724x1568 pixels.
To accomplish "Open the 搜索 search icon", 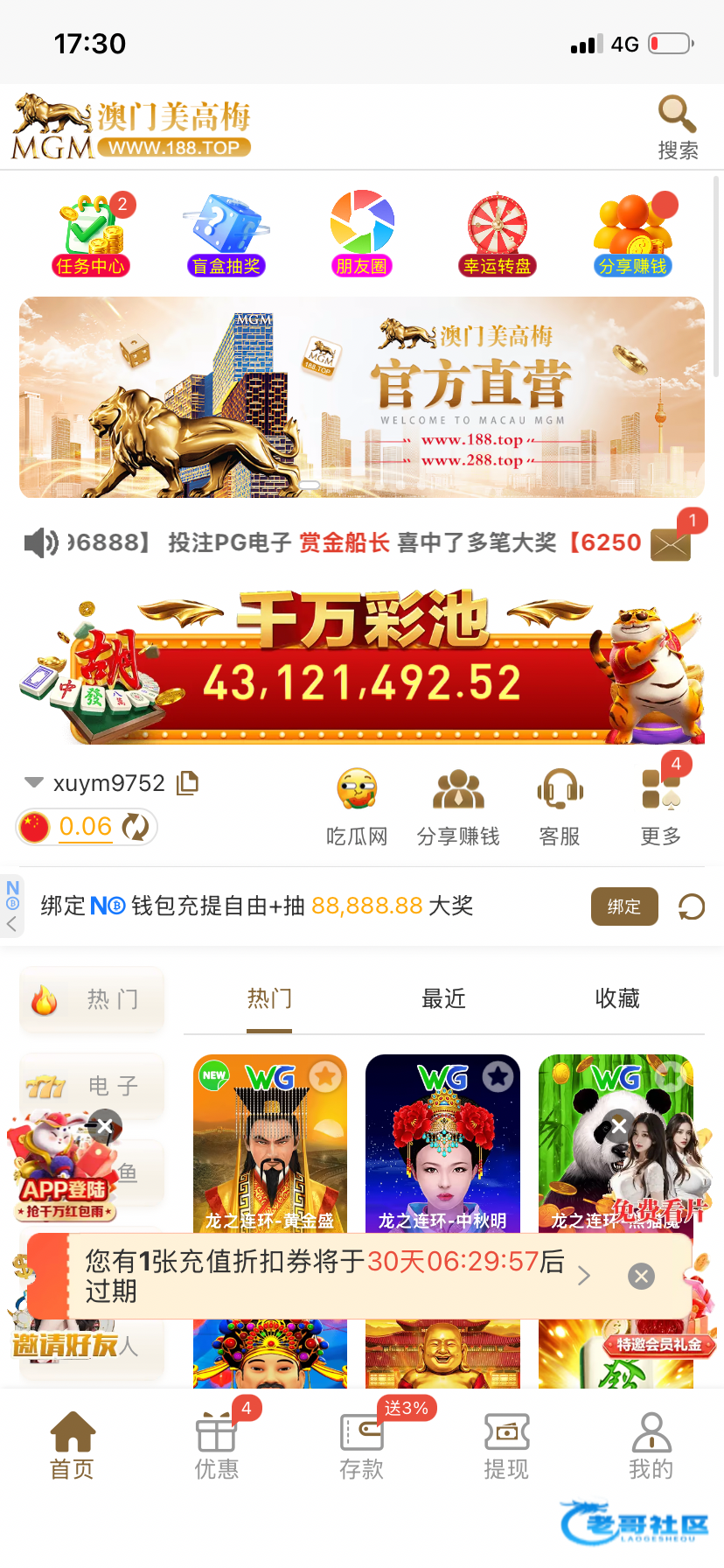I will click(x=678, y=127).
